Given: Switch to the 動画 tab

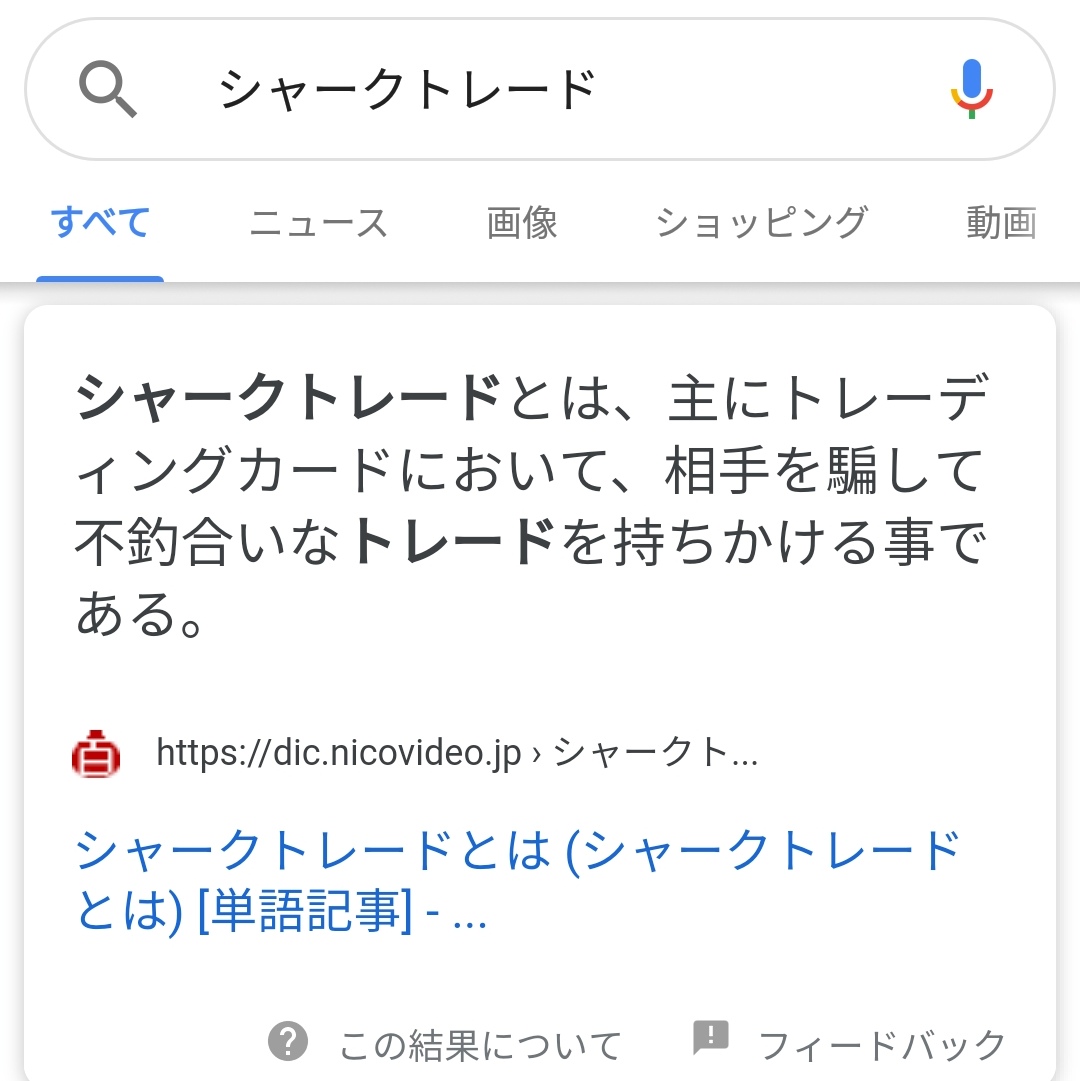Looking at the screenshot, I should coord(1000,222).
